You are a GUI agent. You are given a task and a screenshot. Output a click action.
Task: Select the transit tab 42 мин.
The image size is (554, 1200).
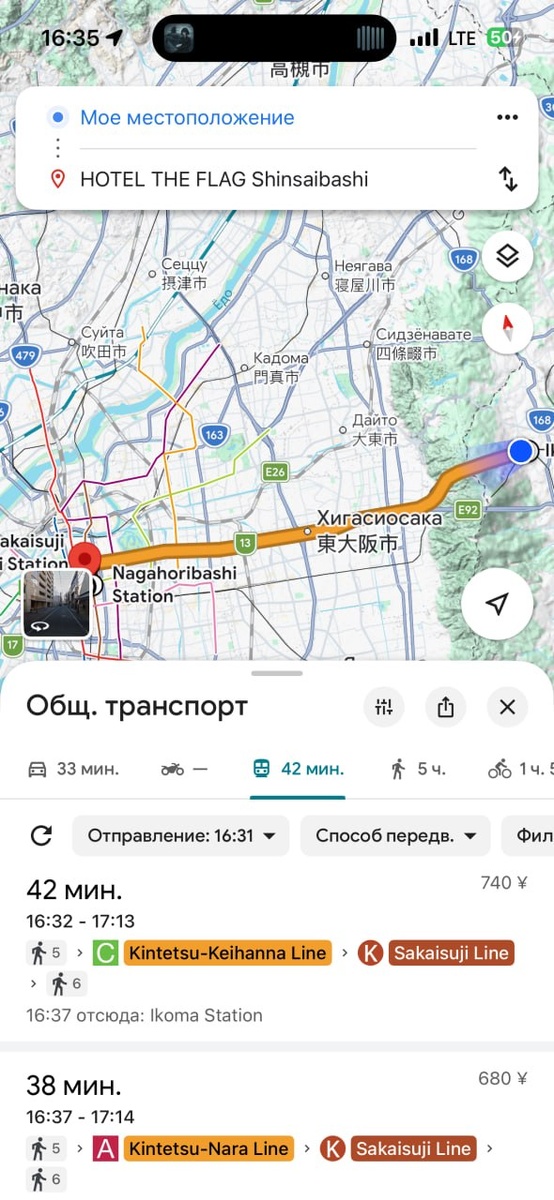298,769
